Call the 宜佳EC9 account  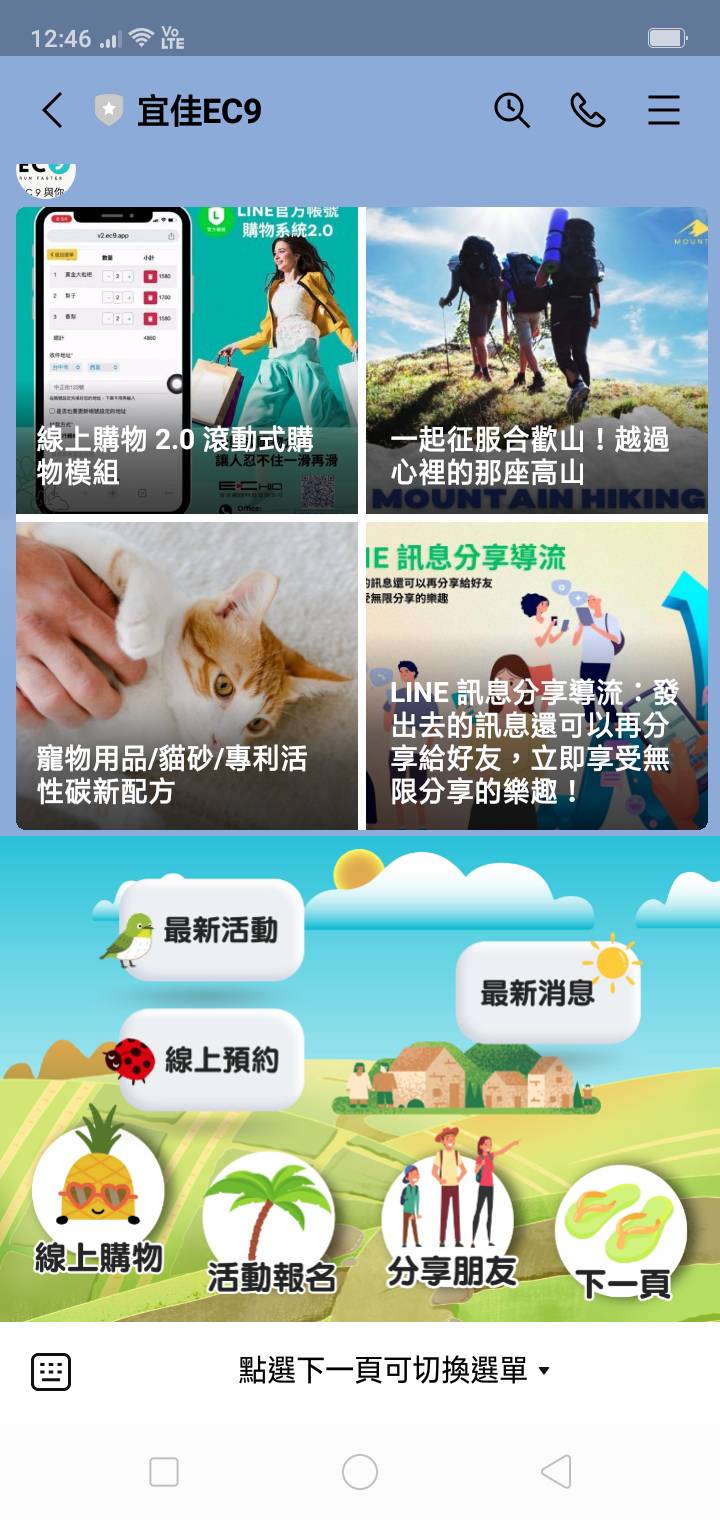(588, 111)
